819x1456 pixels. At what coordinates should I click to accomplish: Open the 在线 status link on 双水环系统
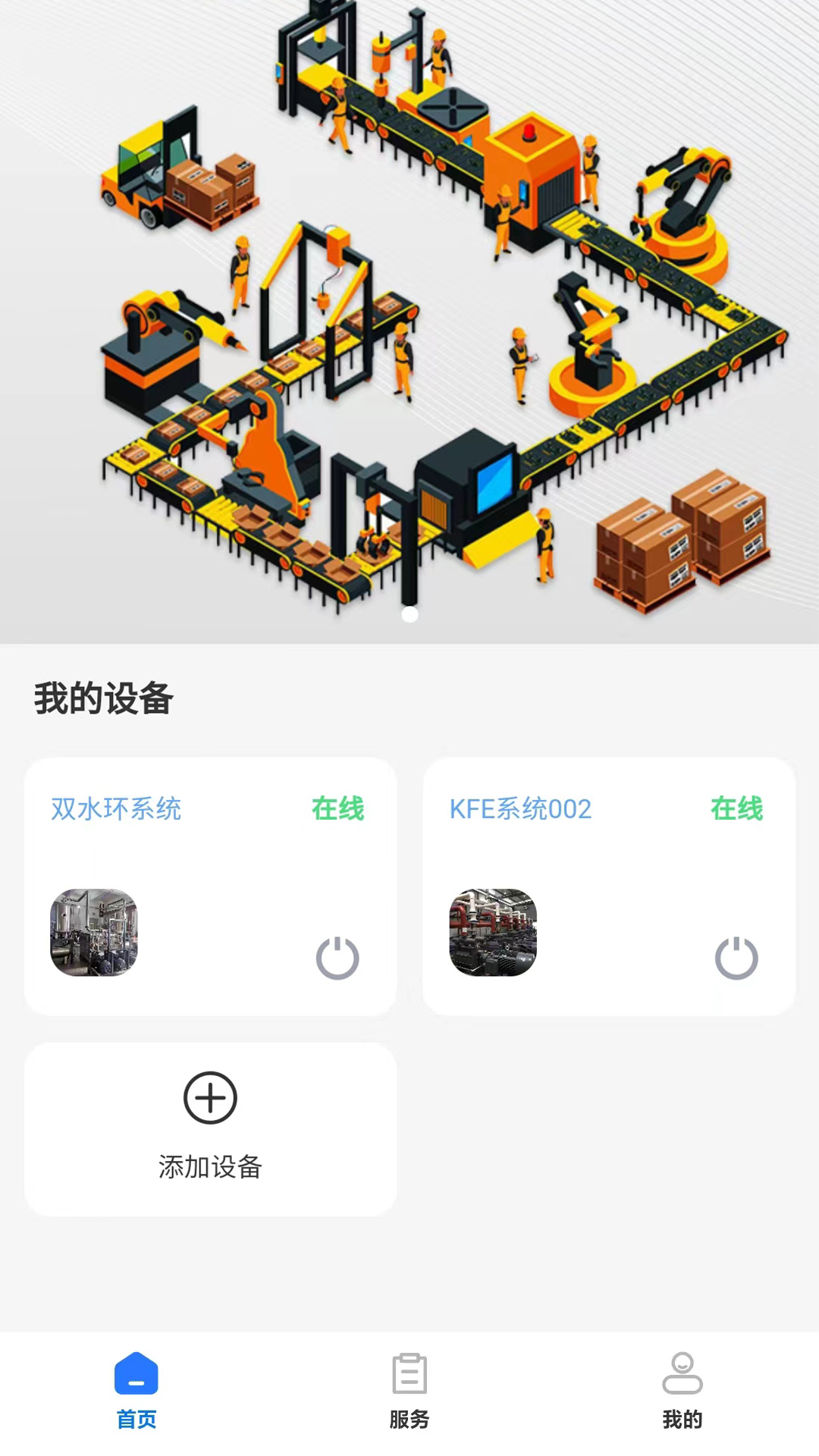point(339,809)
